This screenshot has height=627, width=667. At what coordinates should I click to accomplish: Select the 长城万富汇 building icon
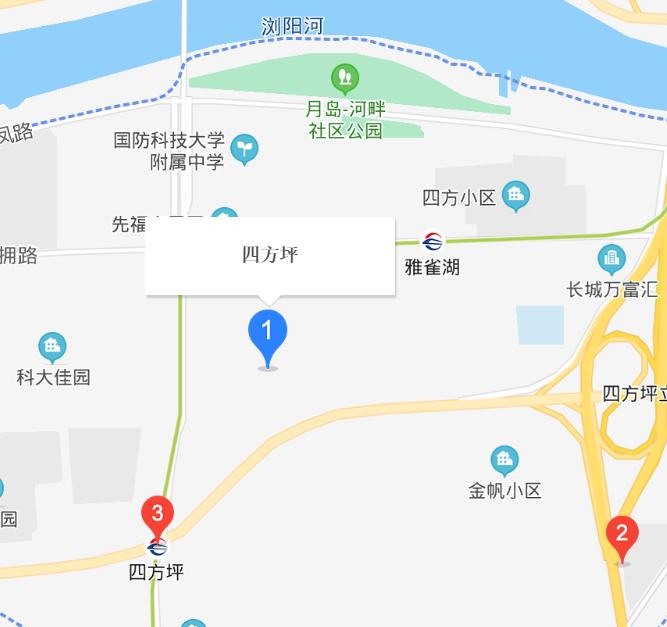click(x=611, y=260)
